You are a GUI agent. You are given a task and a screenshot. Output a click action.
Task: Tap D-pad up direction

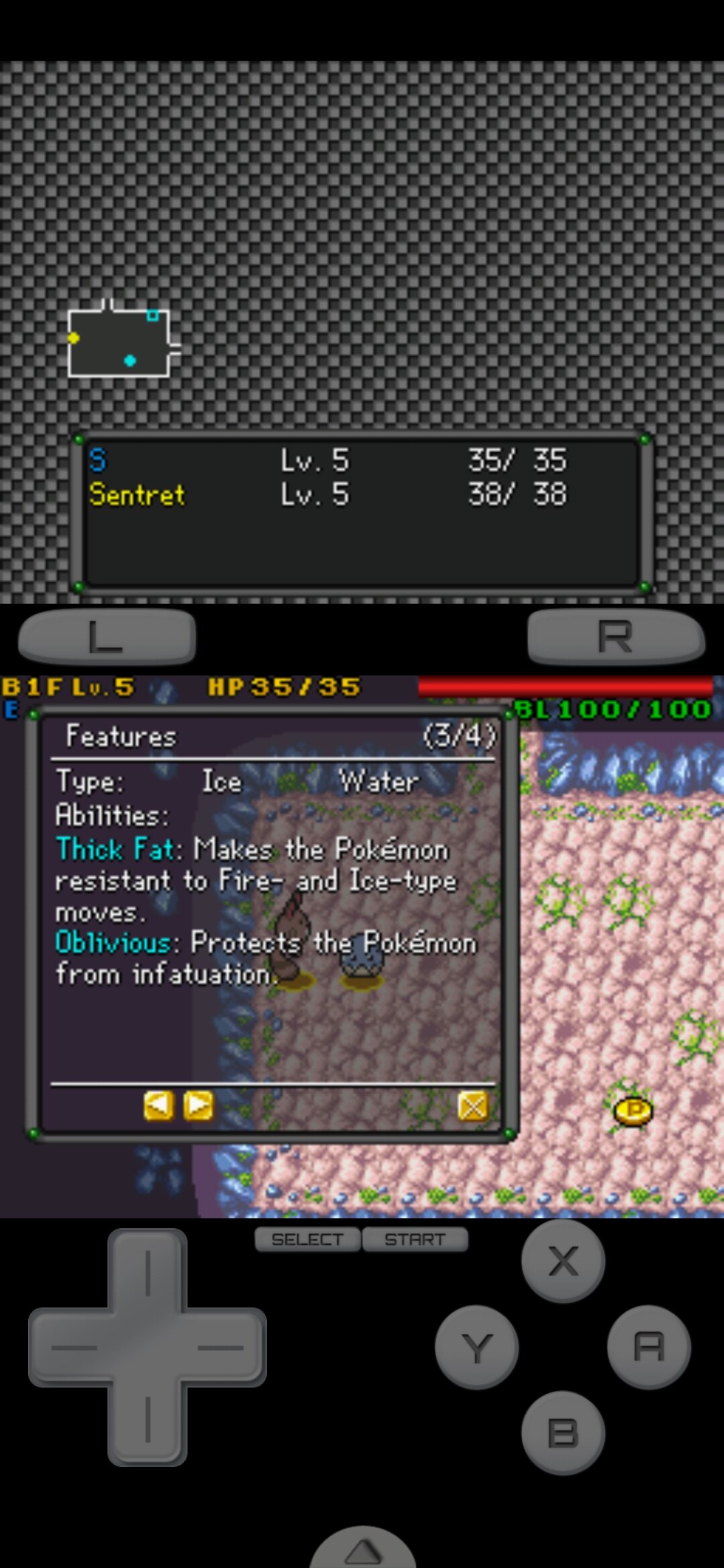(x=147, y=1270)
